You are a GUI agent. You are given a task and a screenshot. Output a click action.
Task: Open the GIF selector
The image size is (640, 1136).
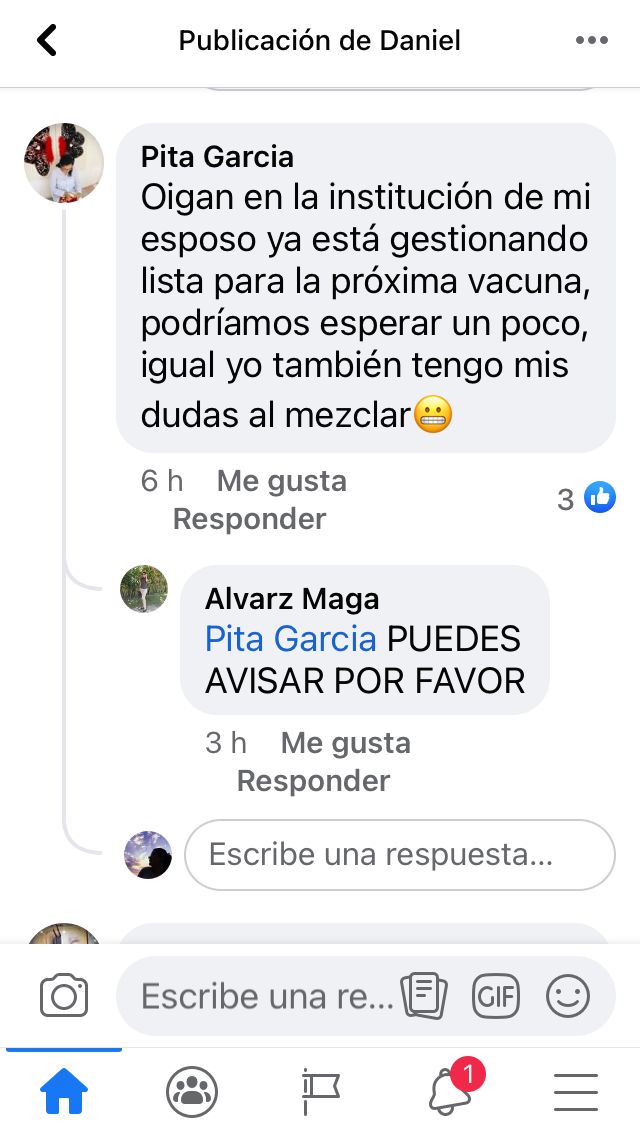point(496,996)
